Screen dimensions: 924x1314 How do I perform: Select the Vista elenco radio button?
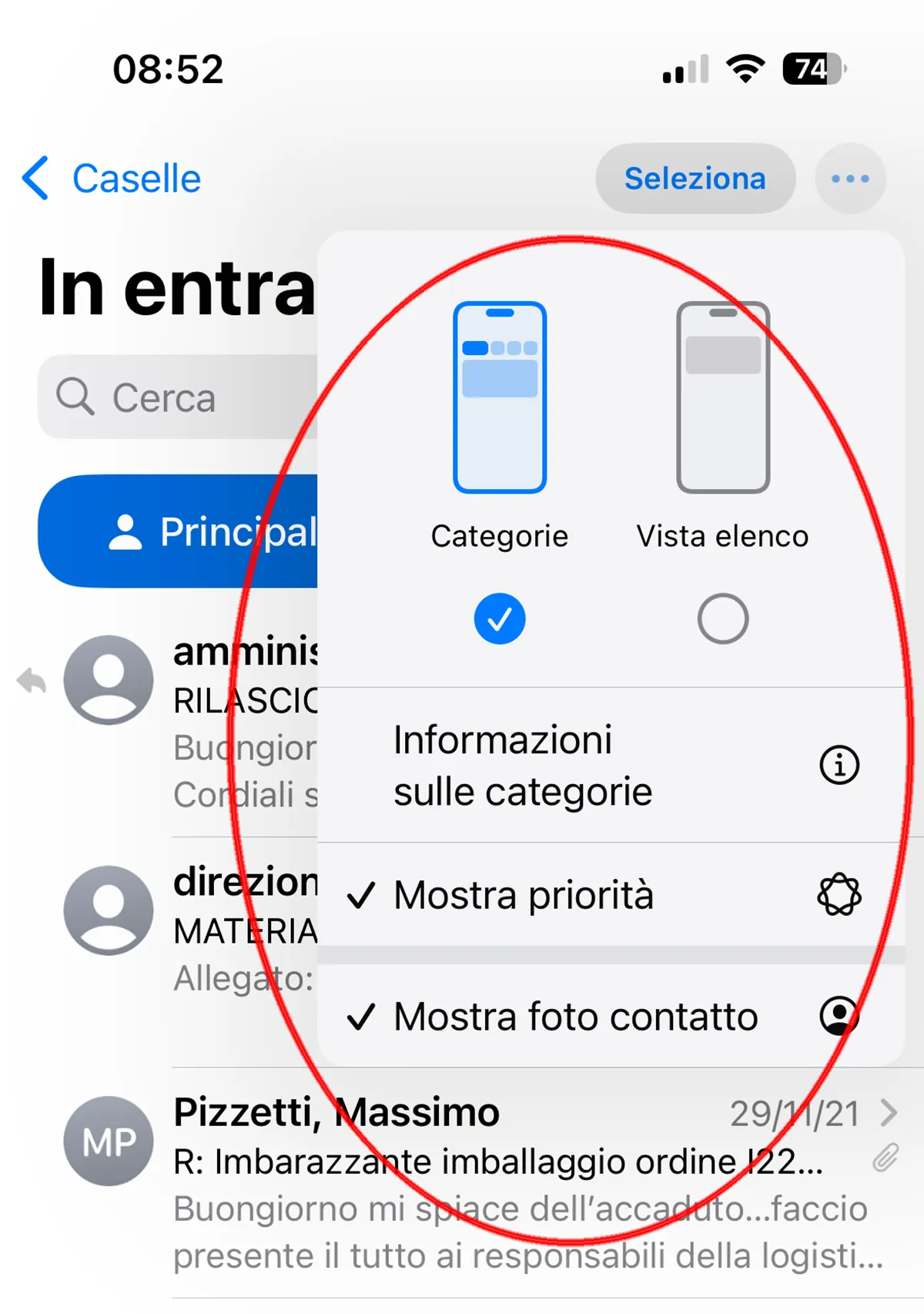(x=721, y=618)
